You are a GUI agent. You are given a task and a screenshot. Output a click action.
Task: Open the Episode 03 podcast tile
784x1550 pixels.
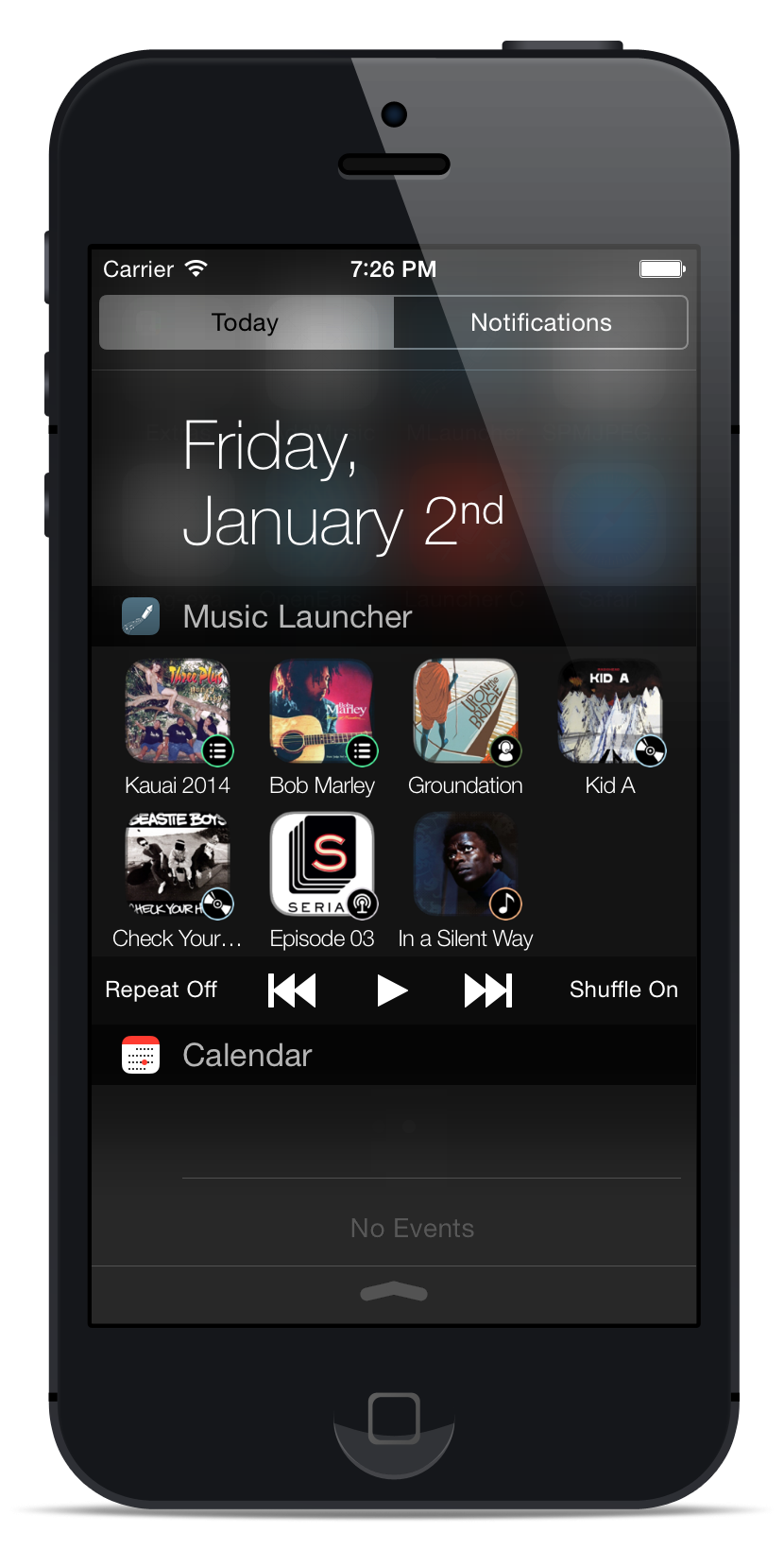[321, 864]
